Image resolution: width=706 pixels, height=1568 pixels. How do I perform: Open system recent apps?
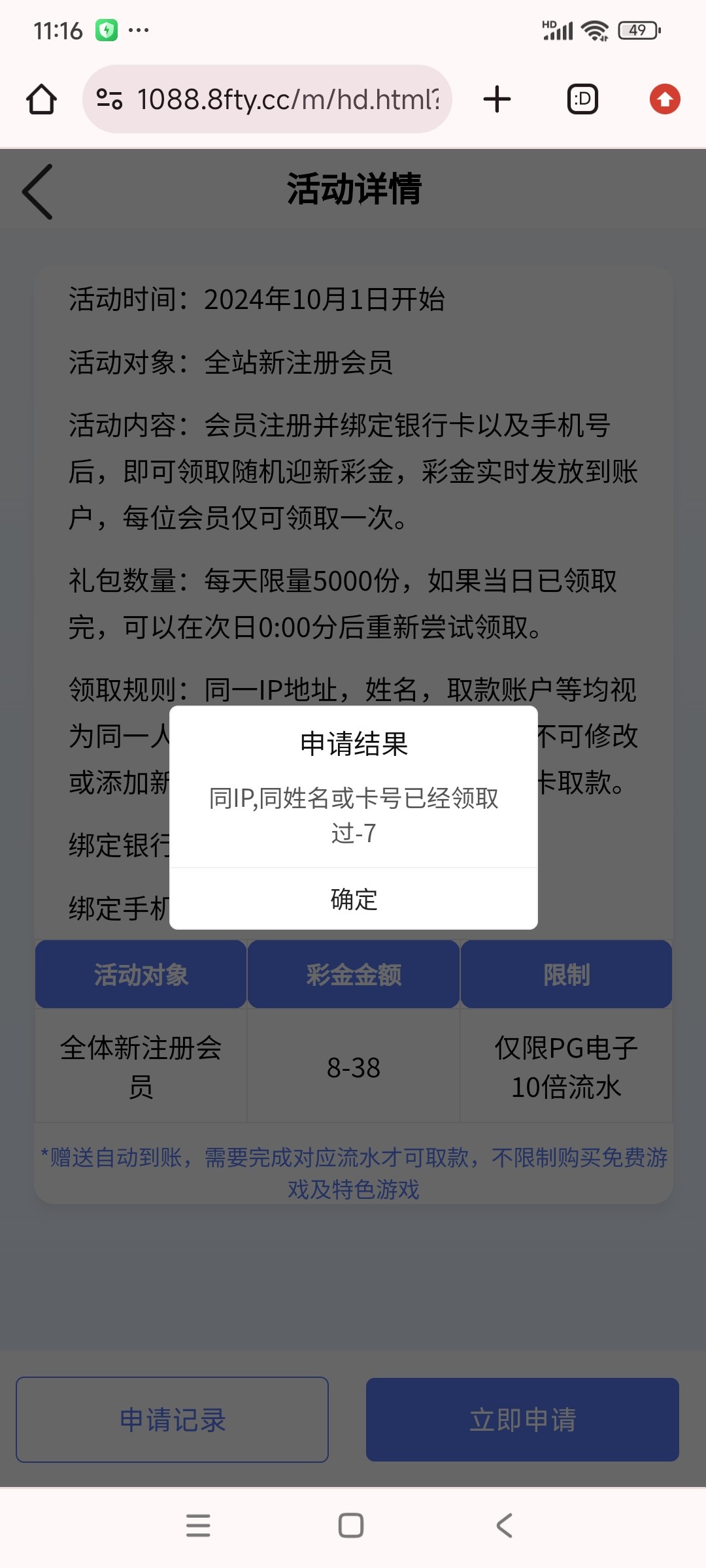pos(198,1526)
